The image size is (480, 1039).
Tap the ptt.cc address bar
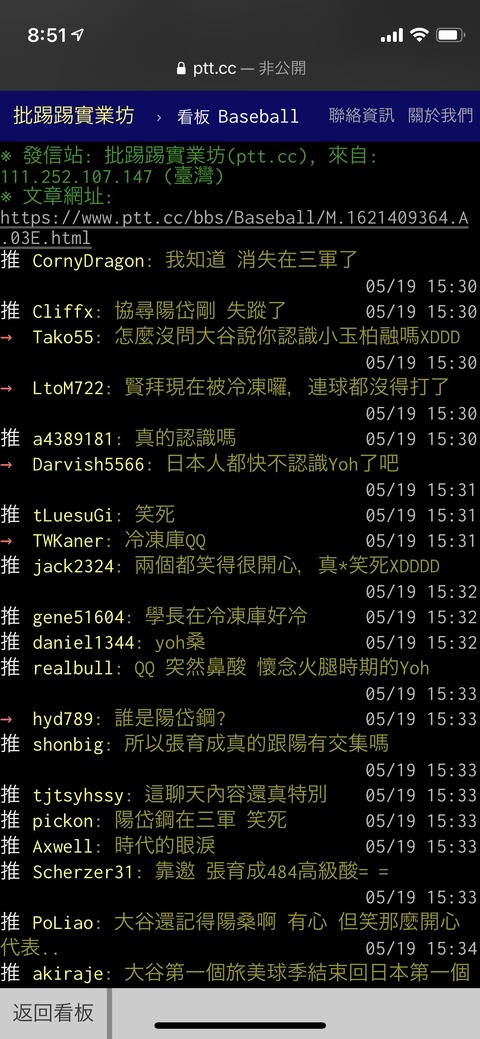tap(241, 68)
